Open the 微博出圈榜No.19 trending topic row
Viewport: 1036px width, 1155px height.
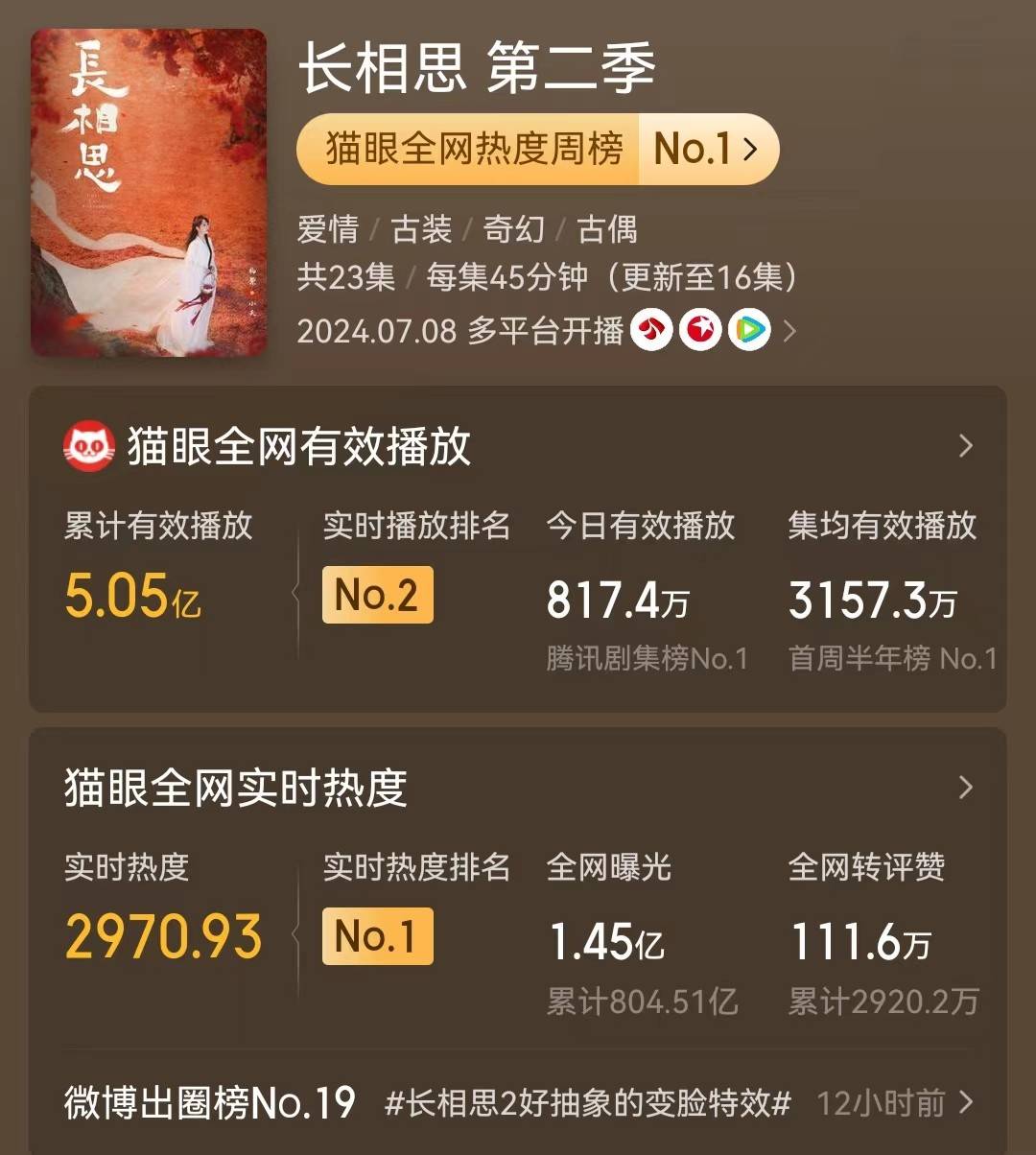click(x=518, y=1103)
